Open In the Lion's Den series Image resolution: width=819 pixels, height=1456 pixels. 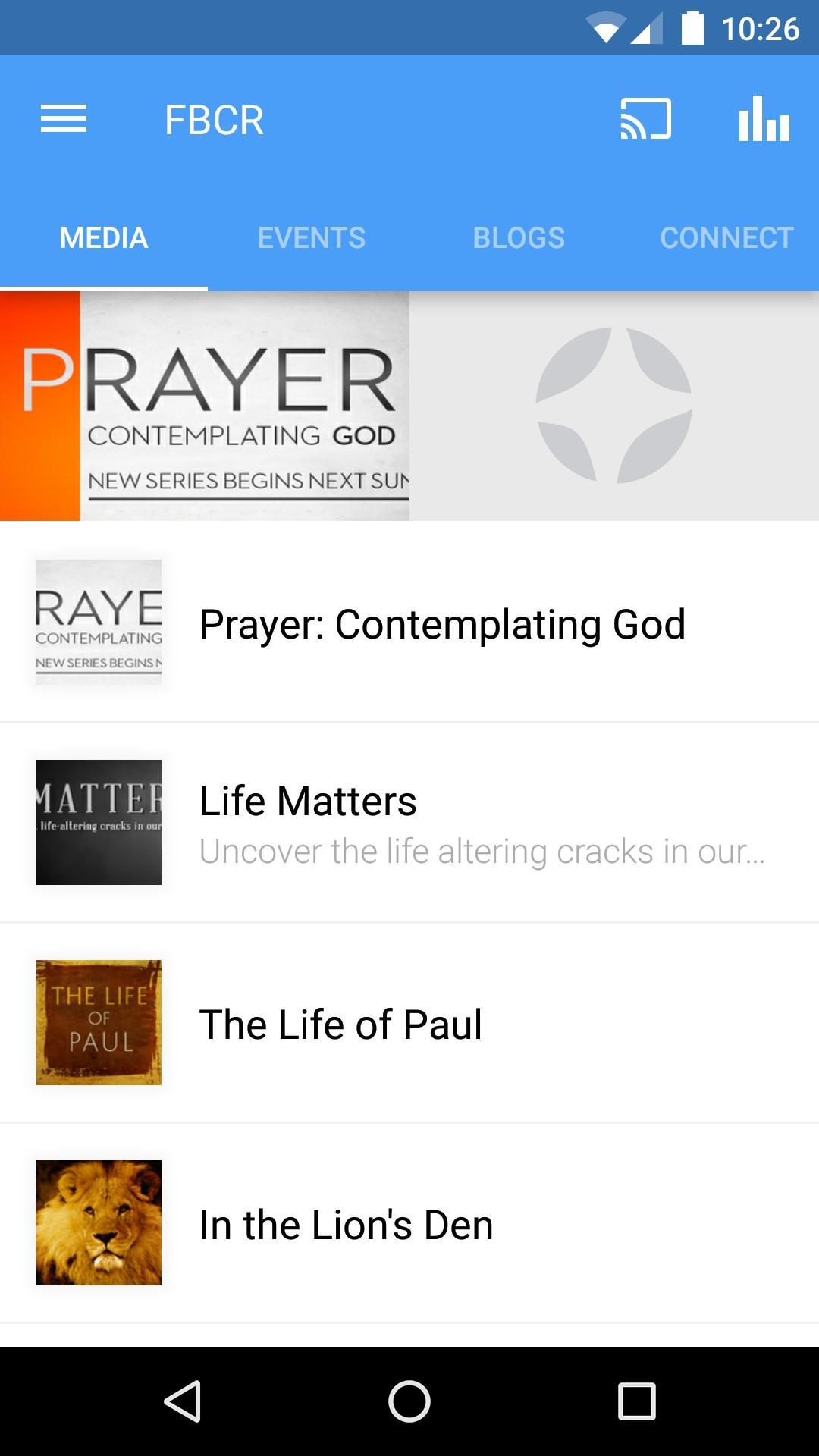click(x=347, y=1224)
